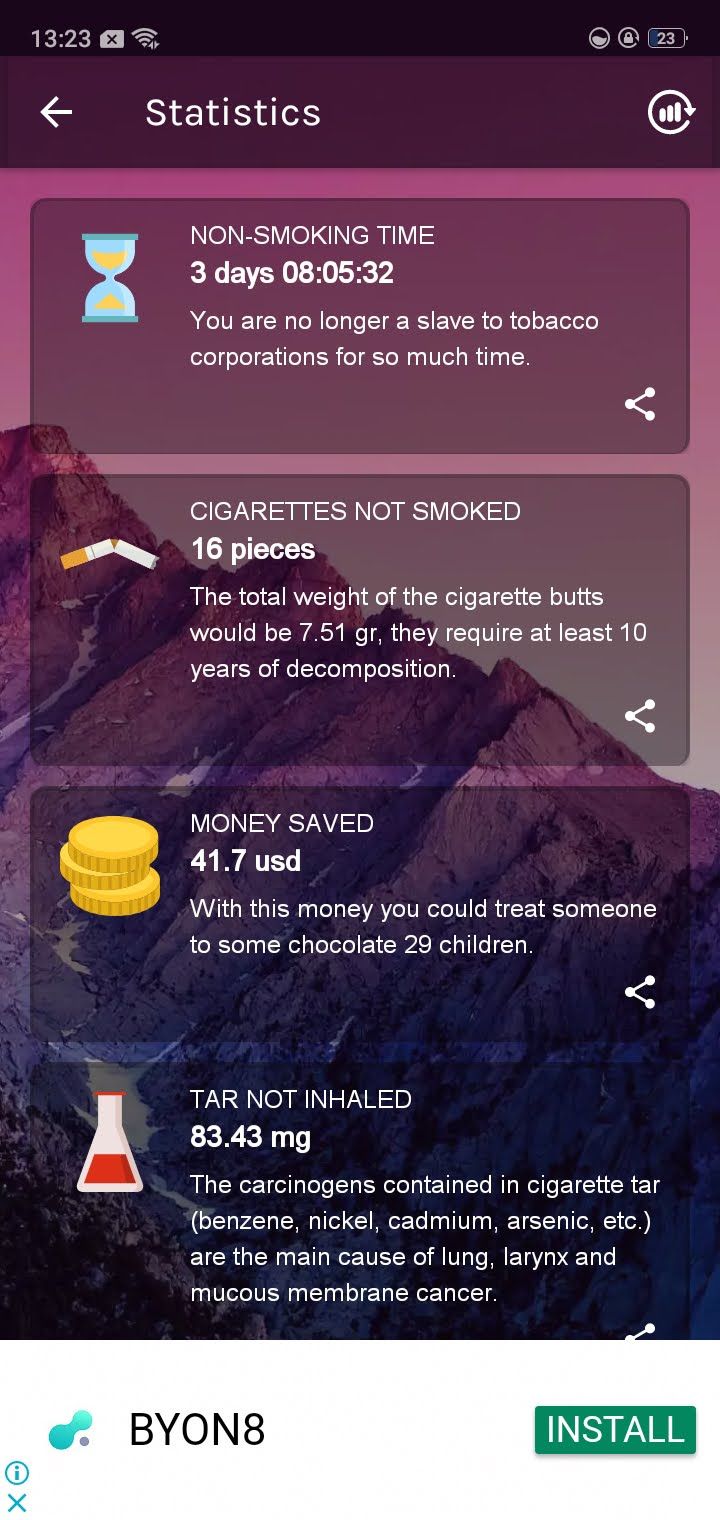Open the ad info icon

[x=17, y=1472]
